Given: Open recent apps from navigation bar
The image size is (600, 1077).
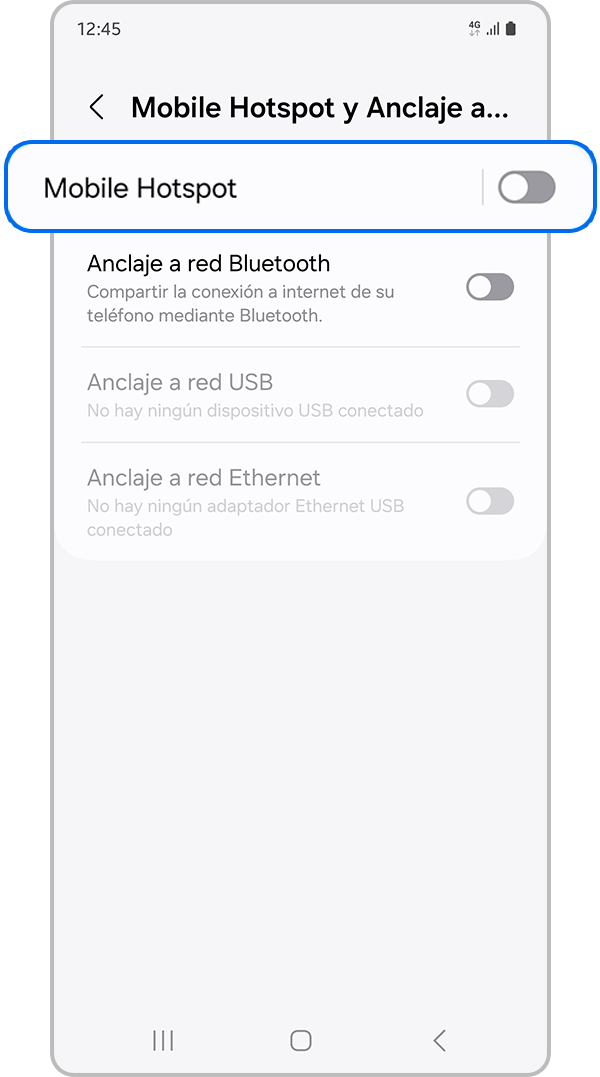Looking at the screenshot, I should pos(163,1040).
